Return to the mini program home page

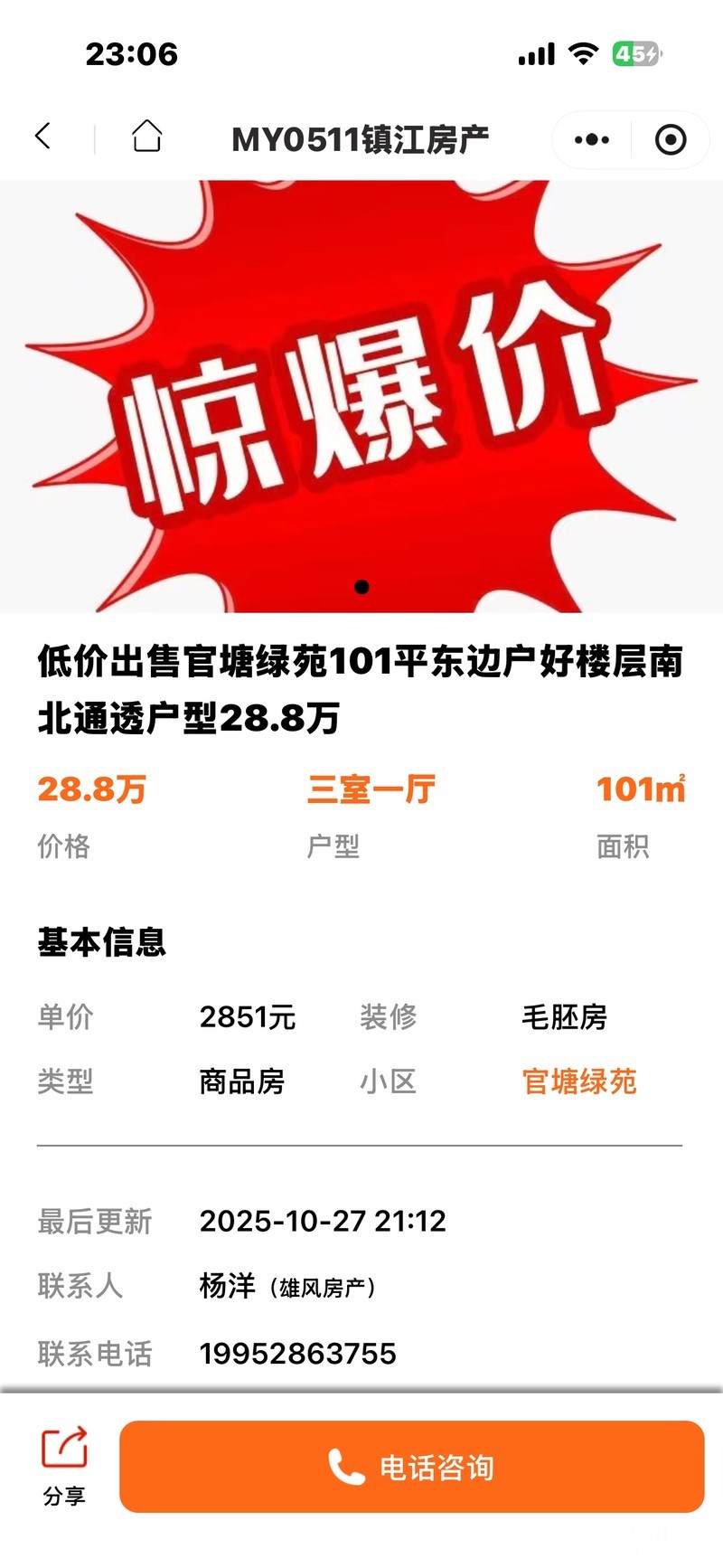(x=146, y=137)
